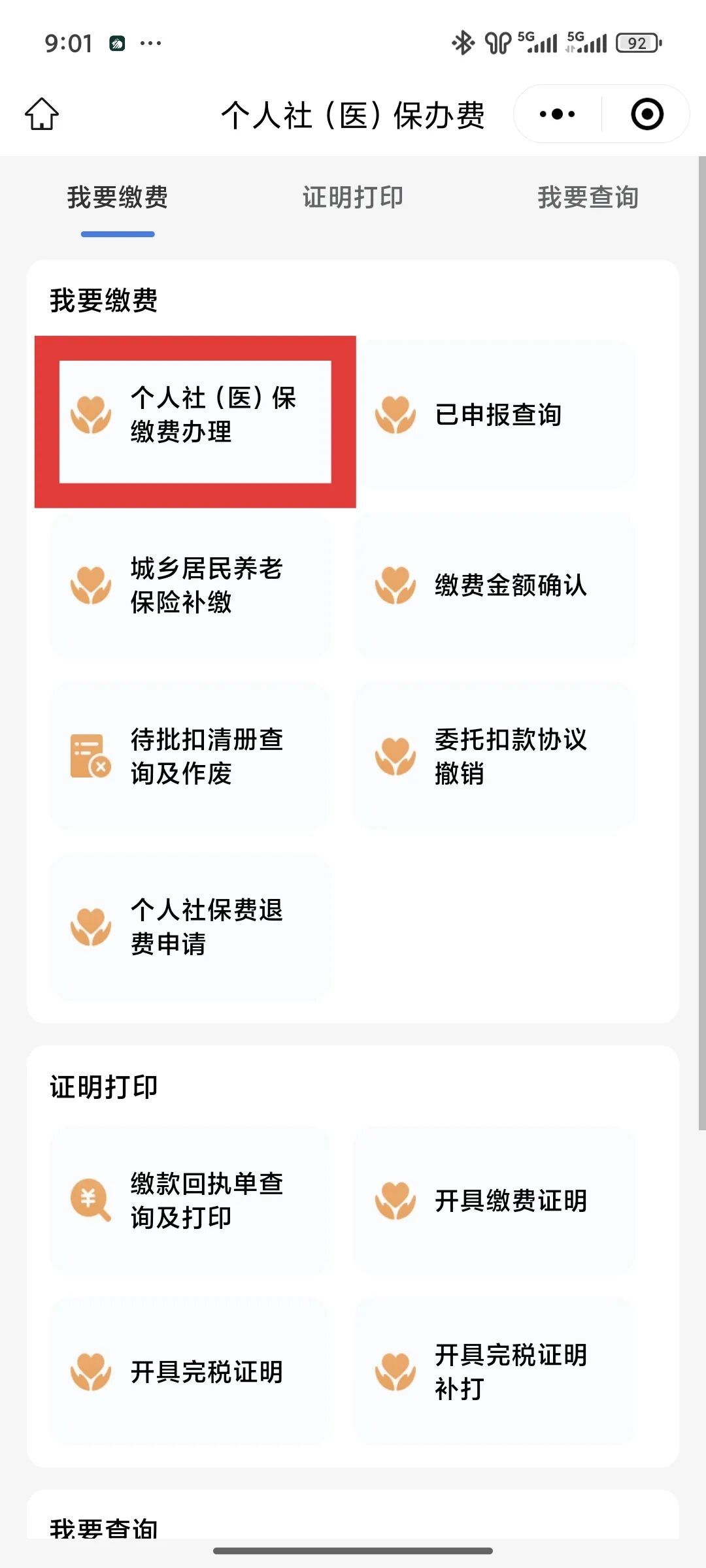This screenshot has height=1568, width=706.
Task: Close the mini program via circle icon
Action: pos(647,114)
